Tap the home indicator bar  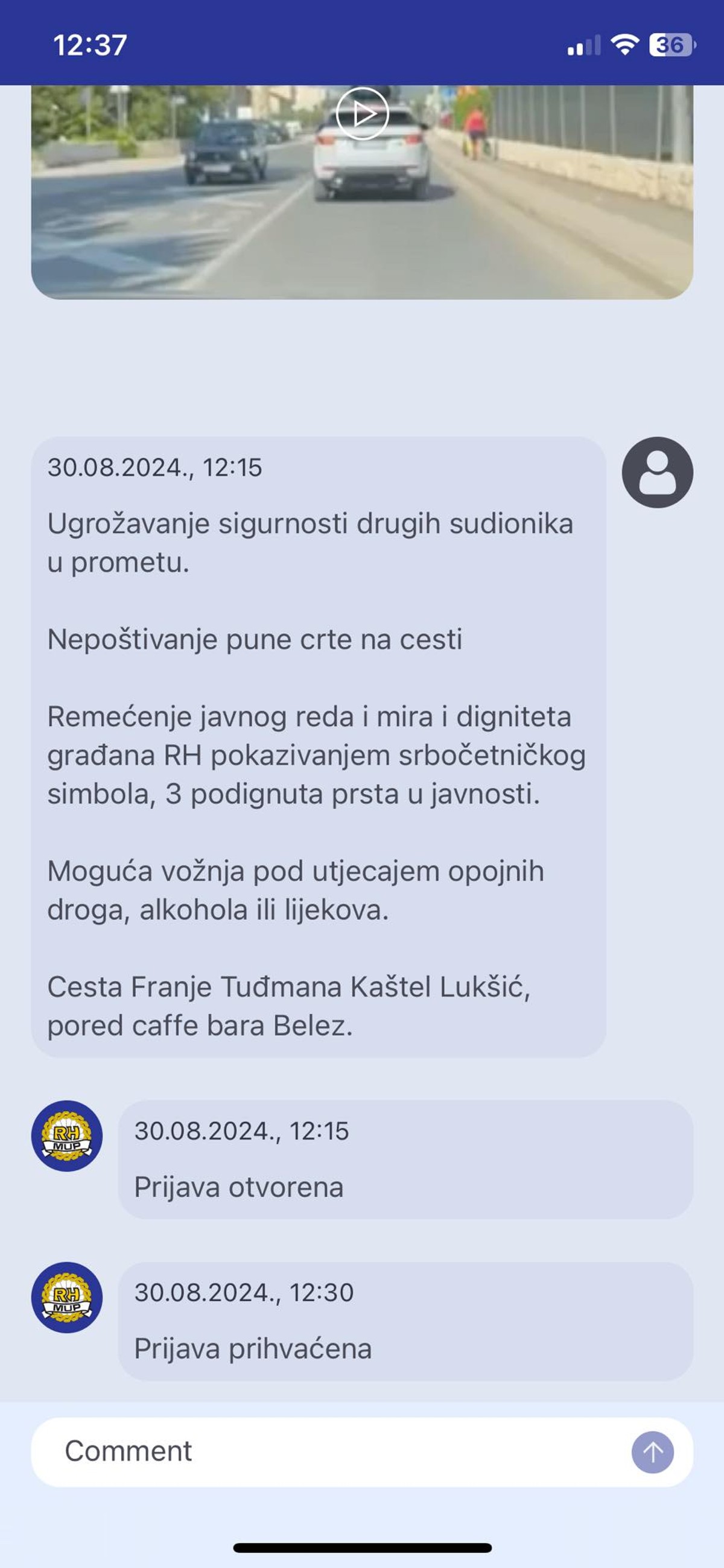point(362,1549)
